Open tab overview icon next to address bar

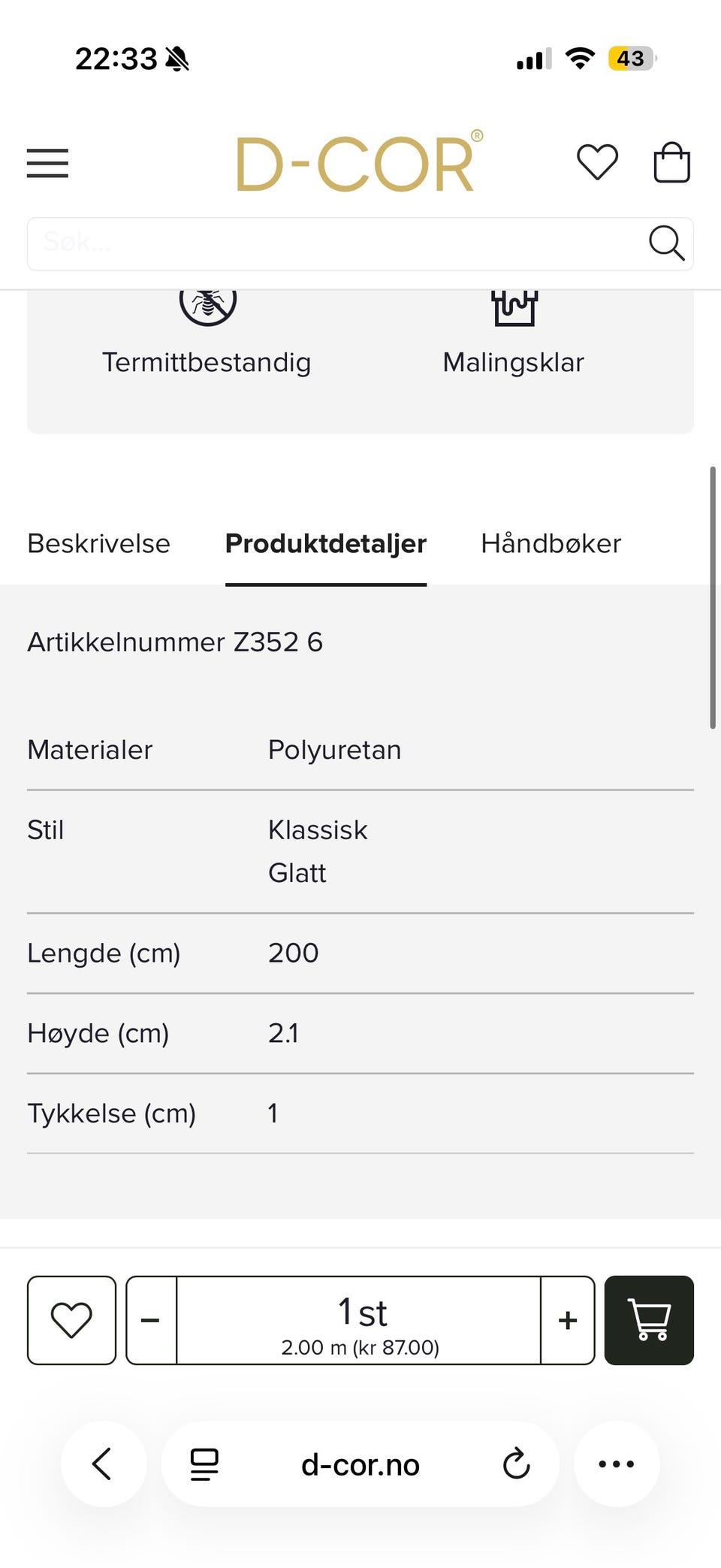pos(203,1464)
